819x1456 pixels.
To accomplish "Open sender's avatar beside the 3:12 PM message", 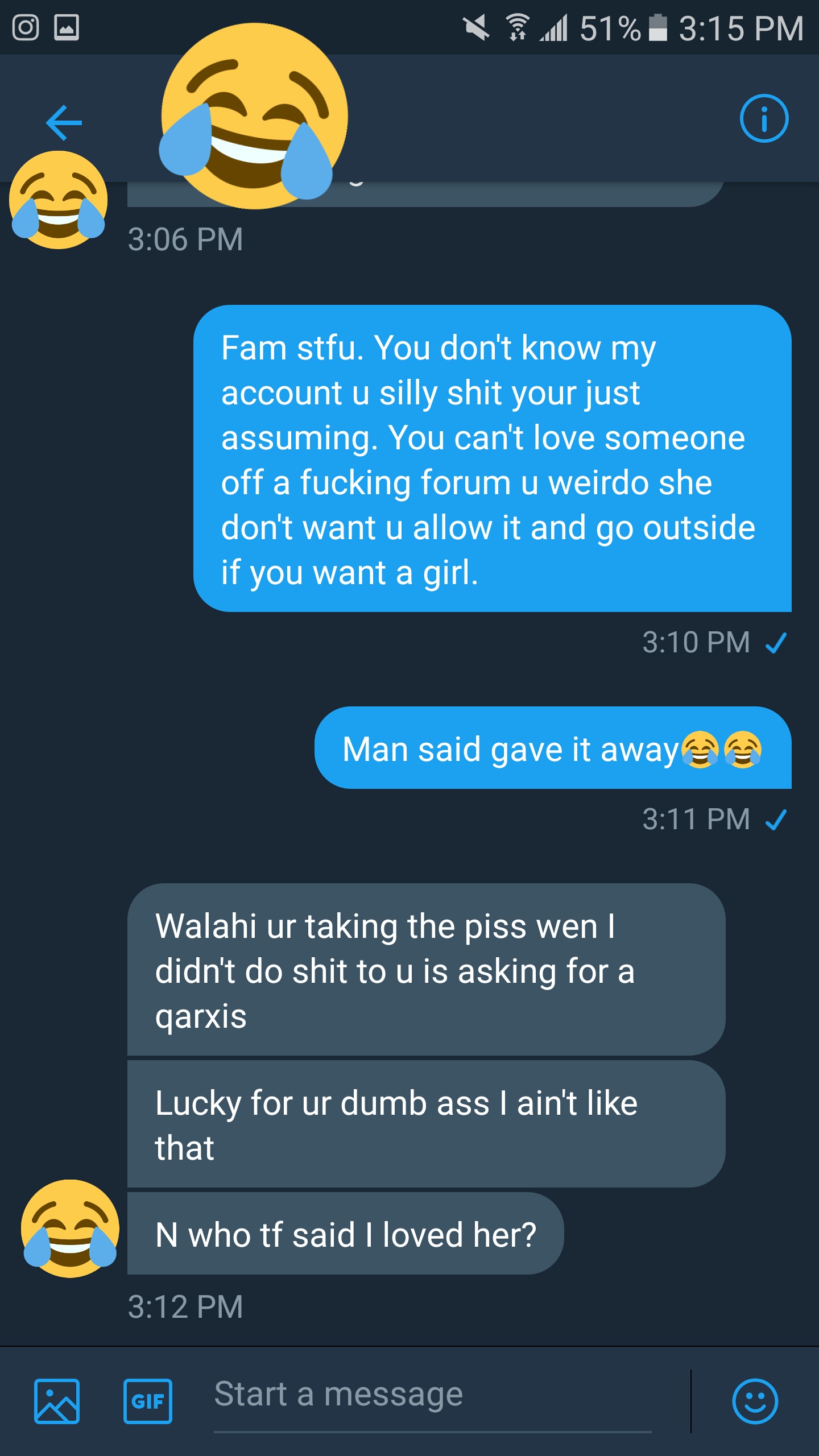I will coord(70,1228).
